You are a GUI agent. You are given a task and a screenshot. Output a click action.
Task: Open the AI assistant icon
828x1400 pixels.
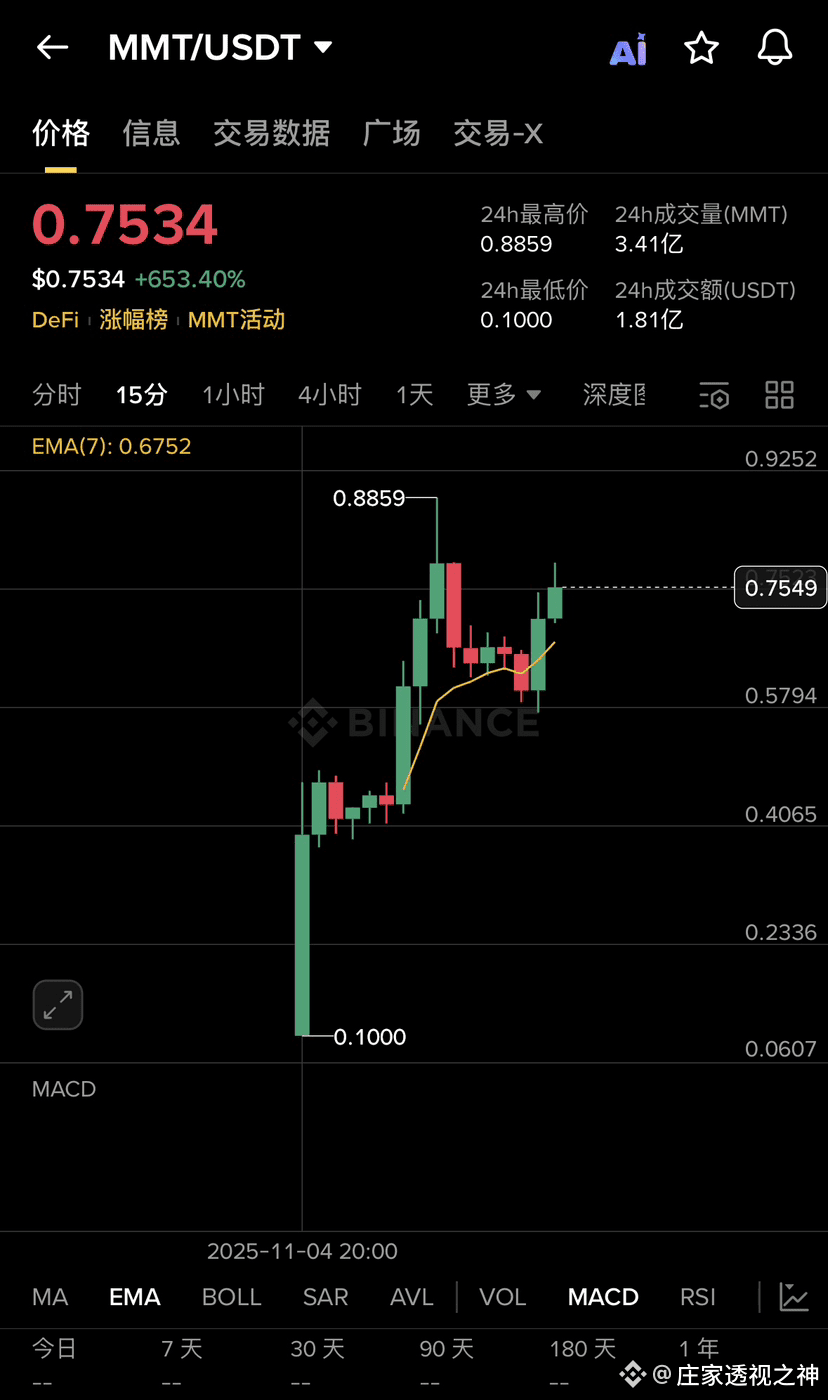tap(628, 49)
